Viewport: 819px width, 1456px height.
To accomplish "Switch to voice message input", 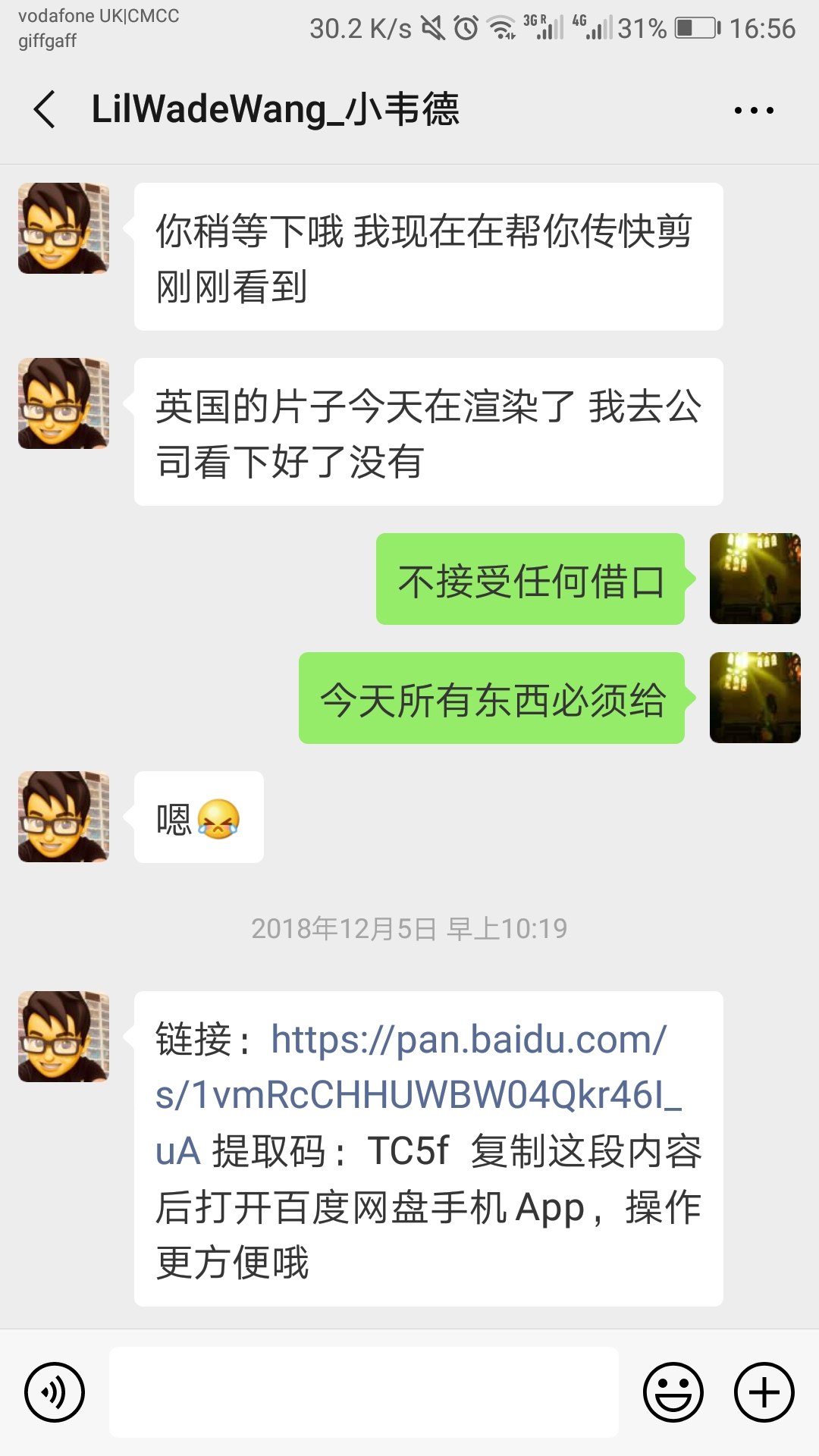I will click(x=55, y=1392).
